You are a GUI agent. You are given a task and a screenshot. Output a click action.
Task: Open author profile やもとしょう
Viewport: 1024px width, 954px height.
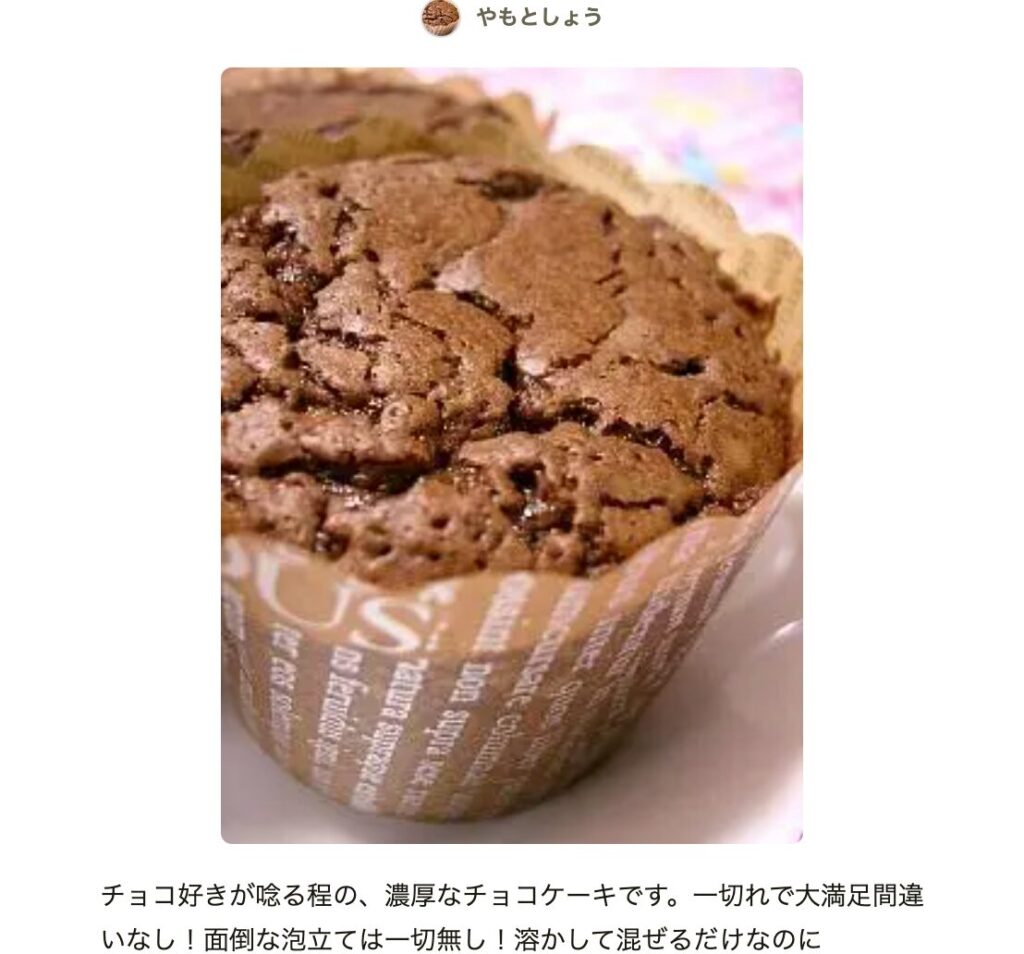[x=538, y=17]
